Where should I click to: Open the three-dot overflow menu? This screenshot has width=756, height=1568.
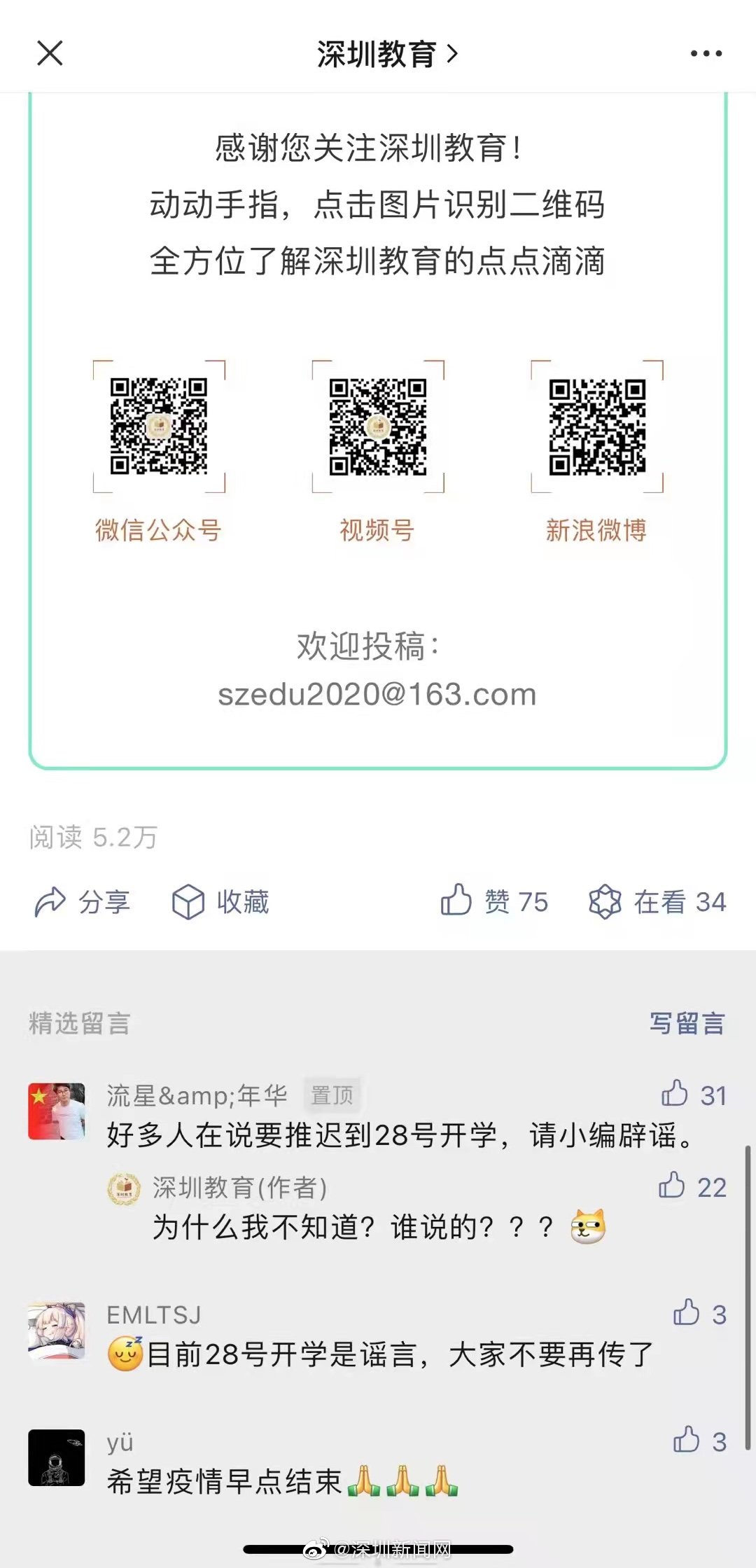tap(706, 54)
